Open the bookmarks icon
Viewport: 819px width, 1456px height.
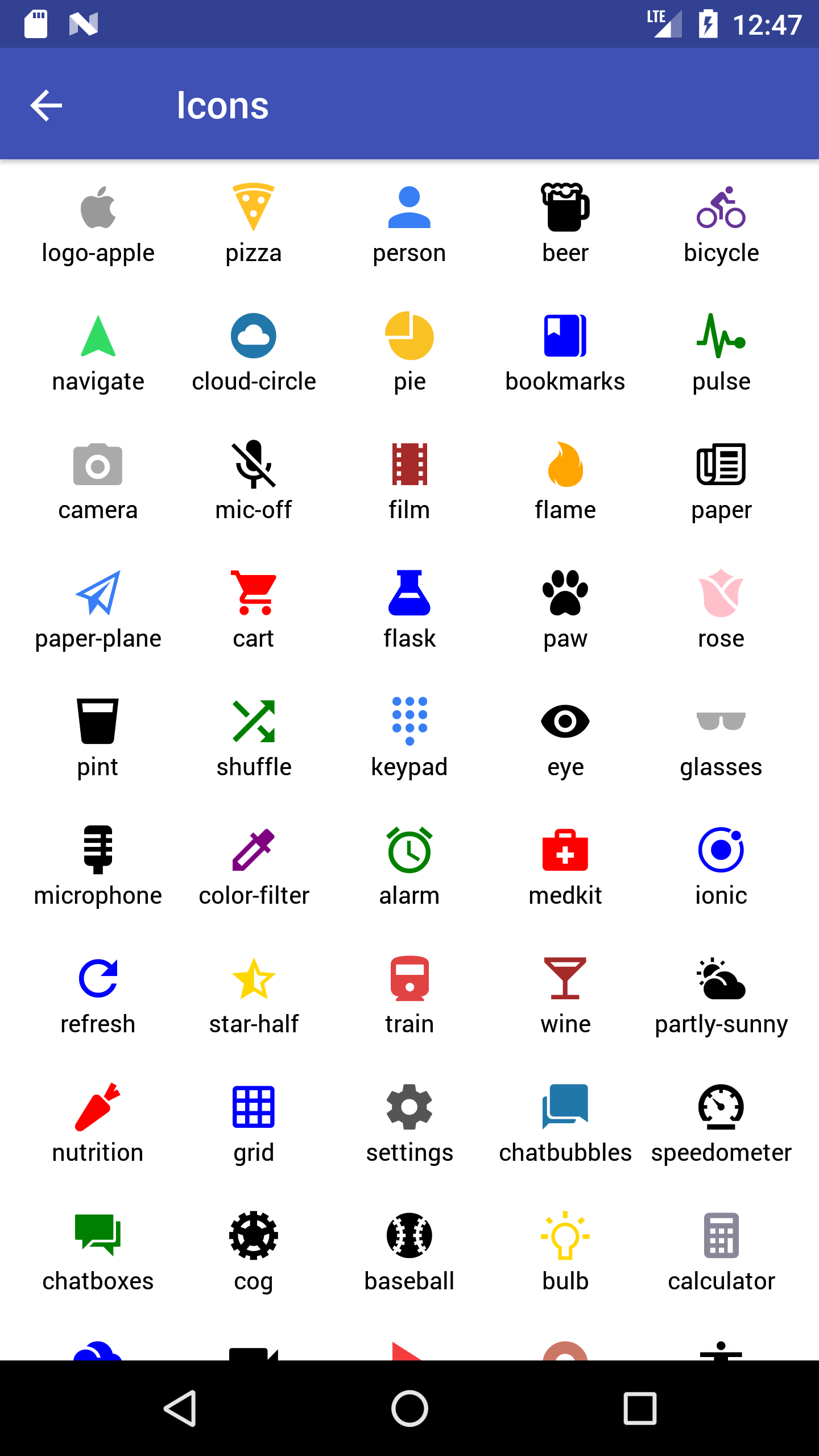[x=565, y=337]
